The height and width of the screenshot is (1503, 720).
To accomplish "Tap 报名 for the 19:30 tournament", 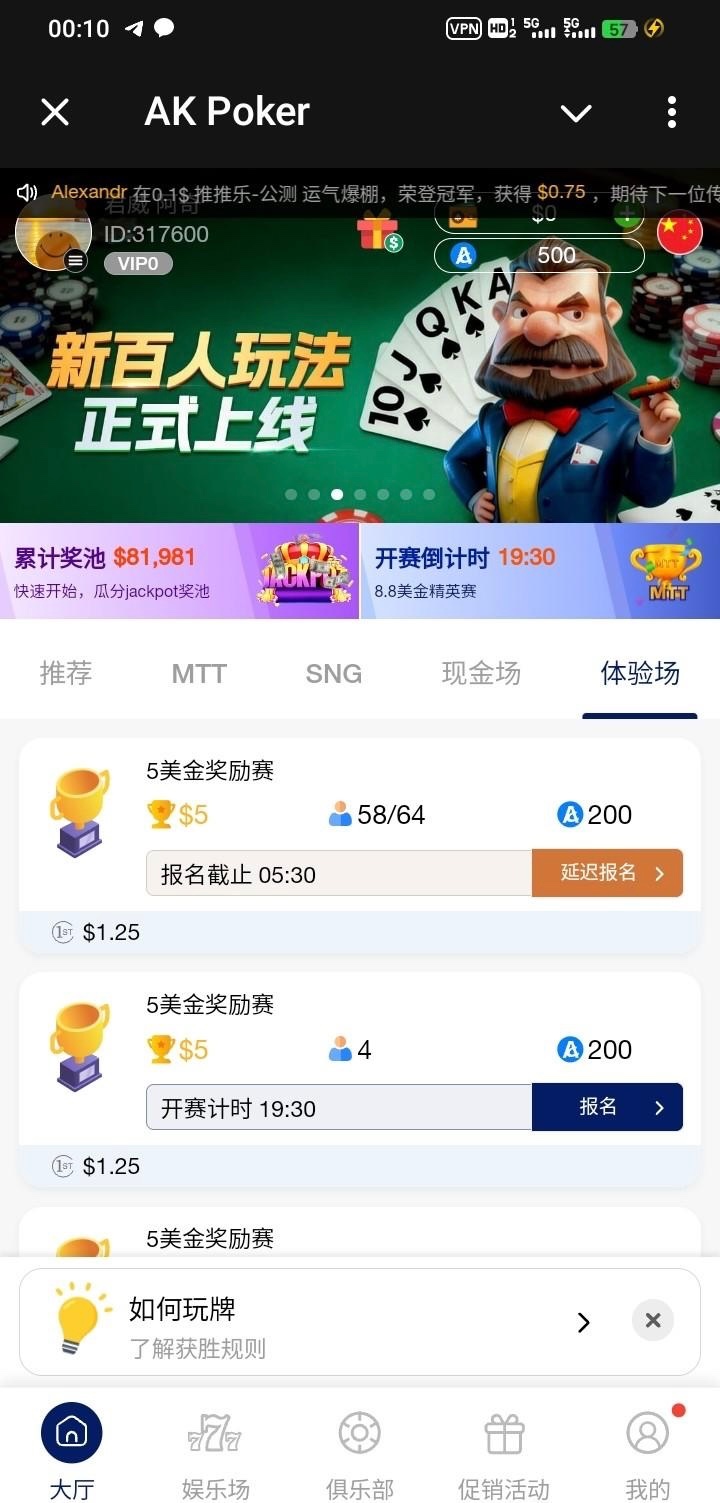I will [x=607, y=1107].
